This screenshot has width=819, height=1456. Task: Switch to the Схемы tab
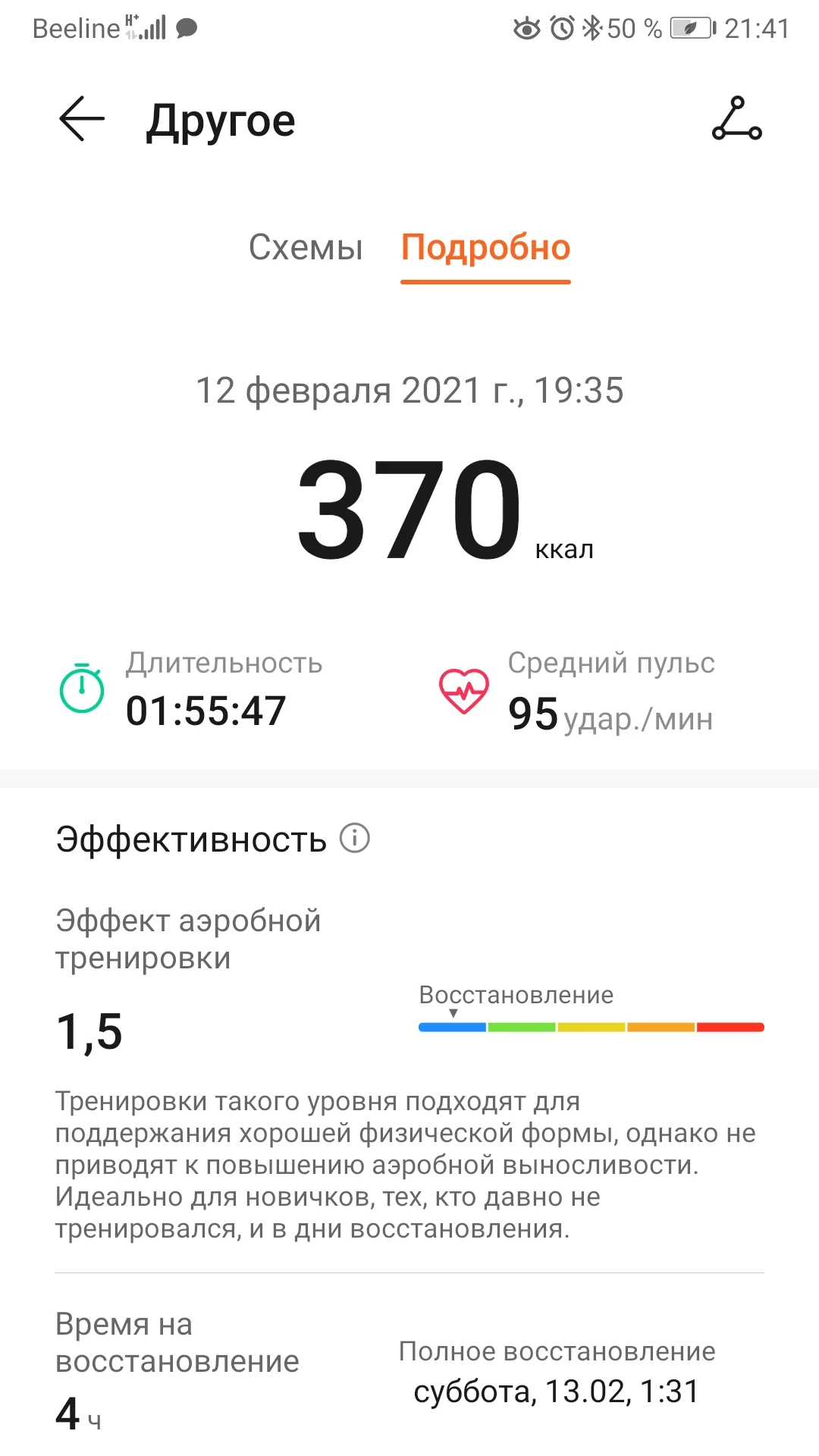(306, 247)
